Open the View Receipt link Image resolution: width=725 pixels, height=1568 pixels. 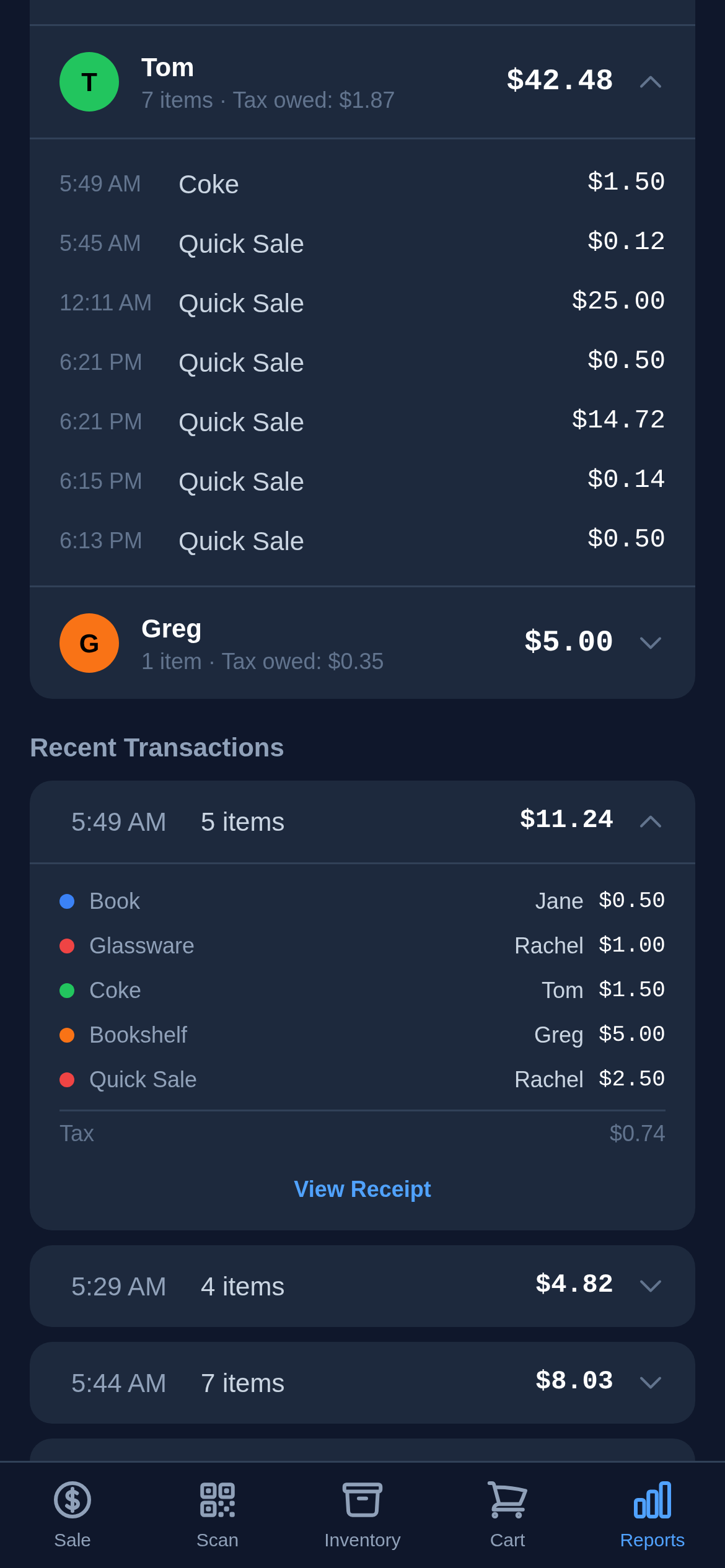(x=362, y=1189)
